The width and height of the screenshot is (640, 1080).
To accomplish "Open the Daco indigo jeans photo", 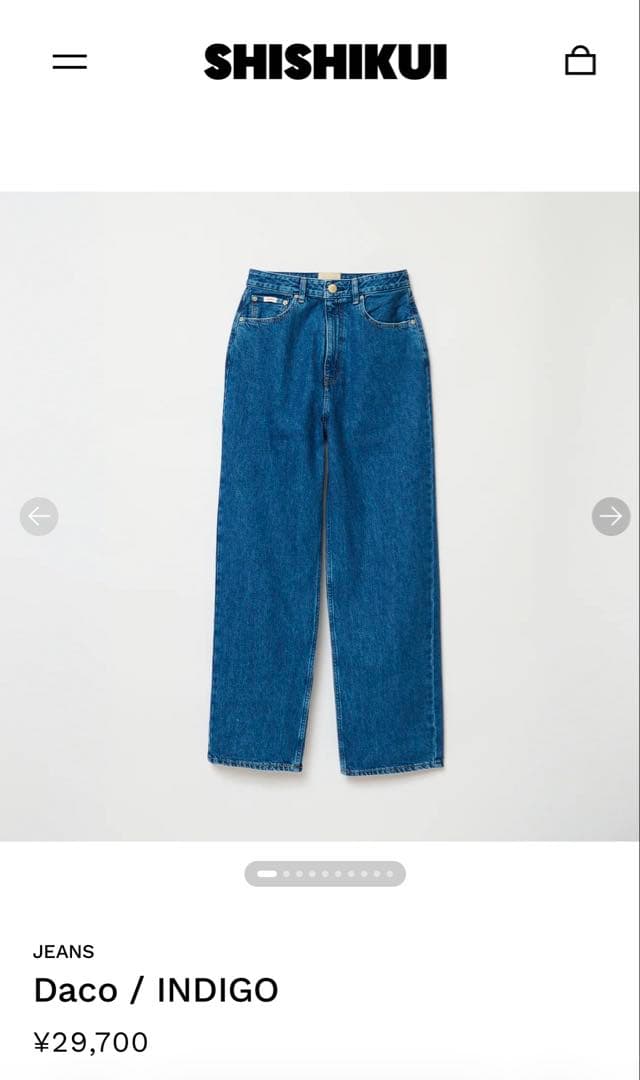I will click(326, 520).
